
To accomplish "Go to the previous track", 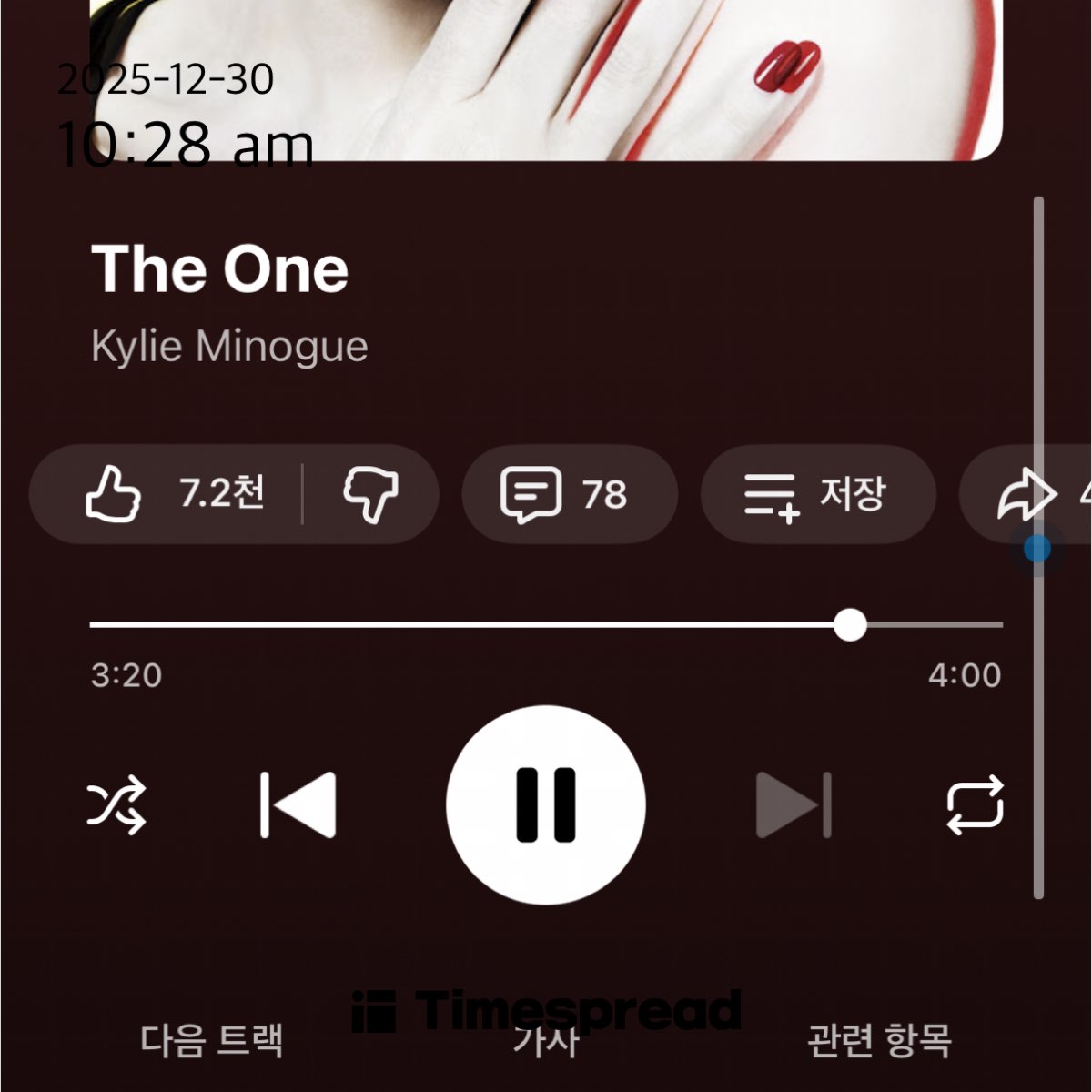I will 298,805.
